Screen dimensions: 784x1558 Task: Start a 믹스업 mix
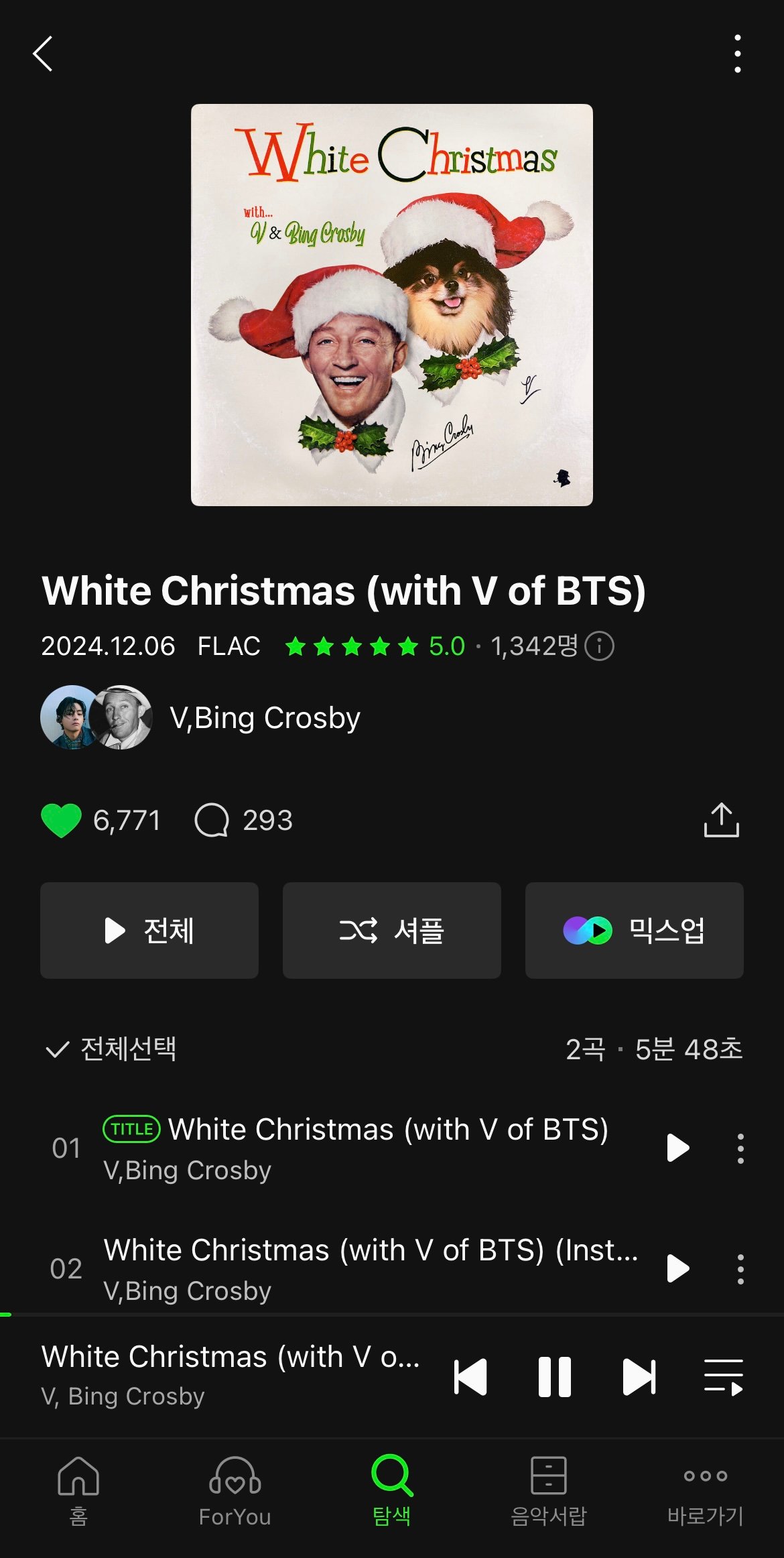634,931
